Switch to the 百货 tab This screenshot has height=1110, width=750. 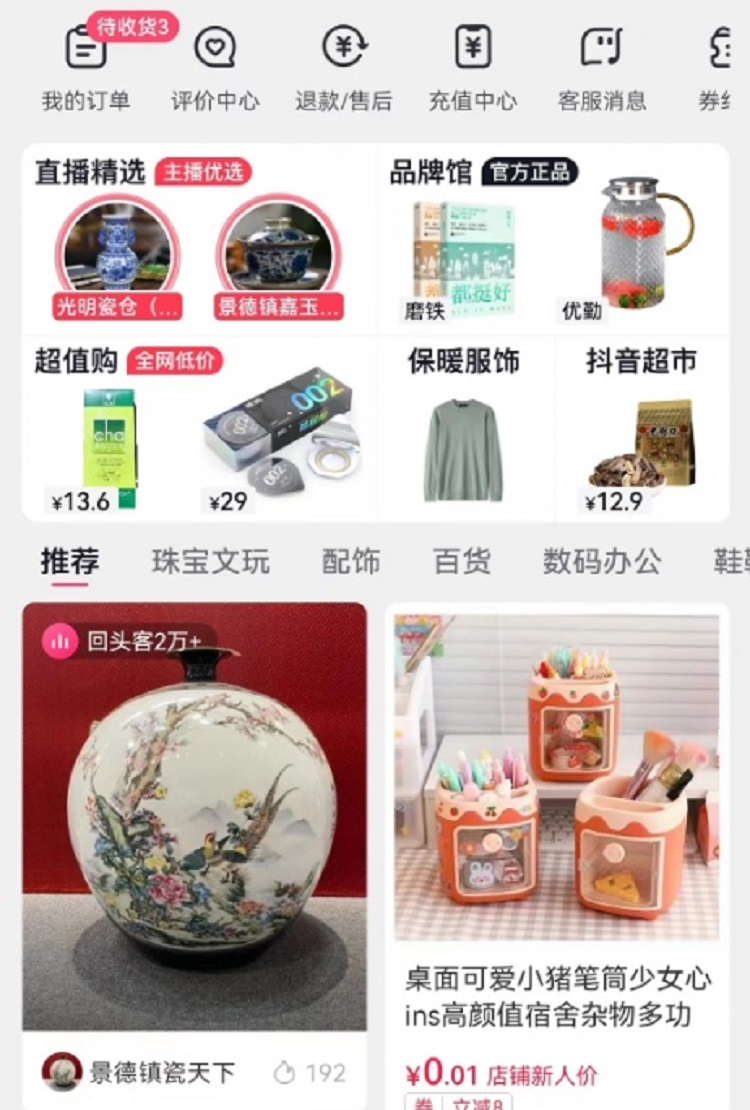pos(461,562)
